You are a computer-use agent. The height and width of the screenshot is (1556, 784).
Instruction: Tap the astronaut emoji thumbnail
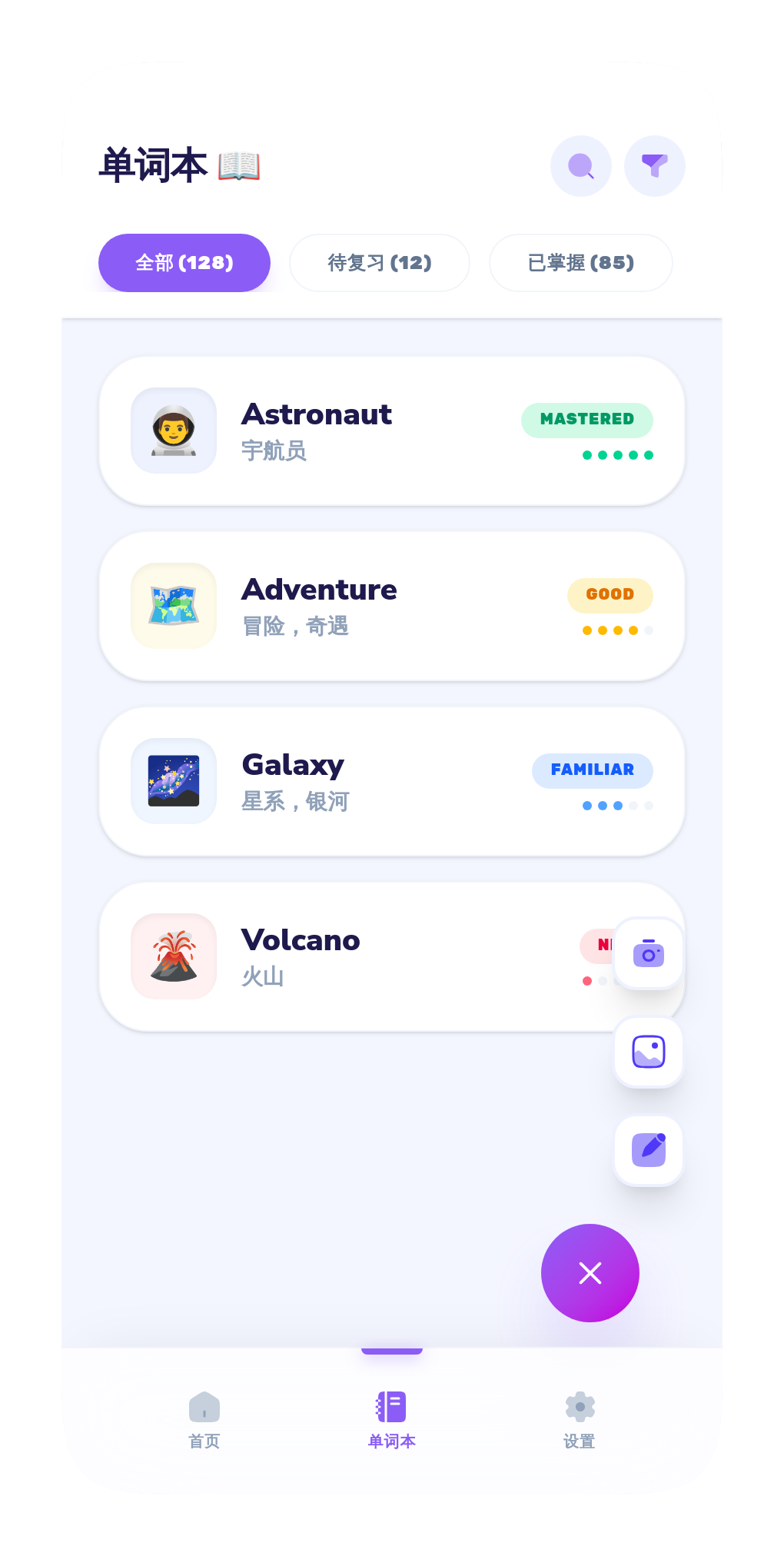(x=173, y=431)
